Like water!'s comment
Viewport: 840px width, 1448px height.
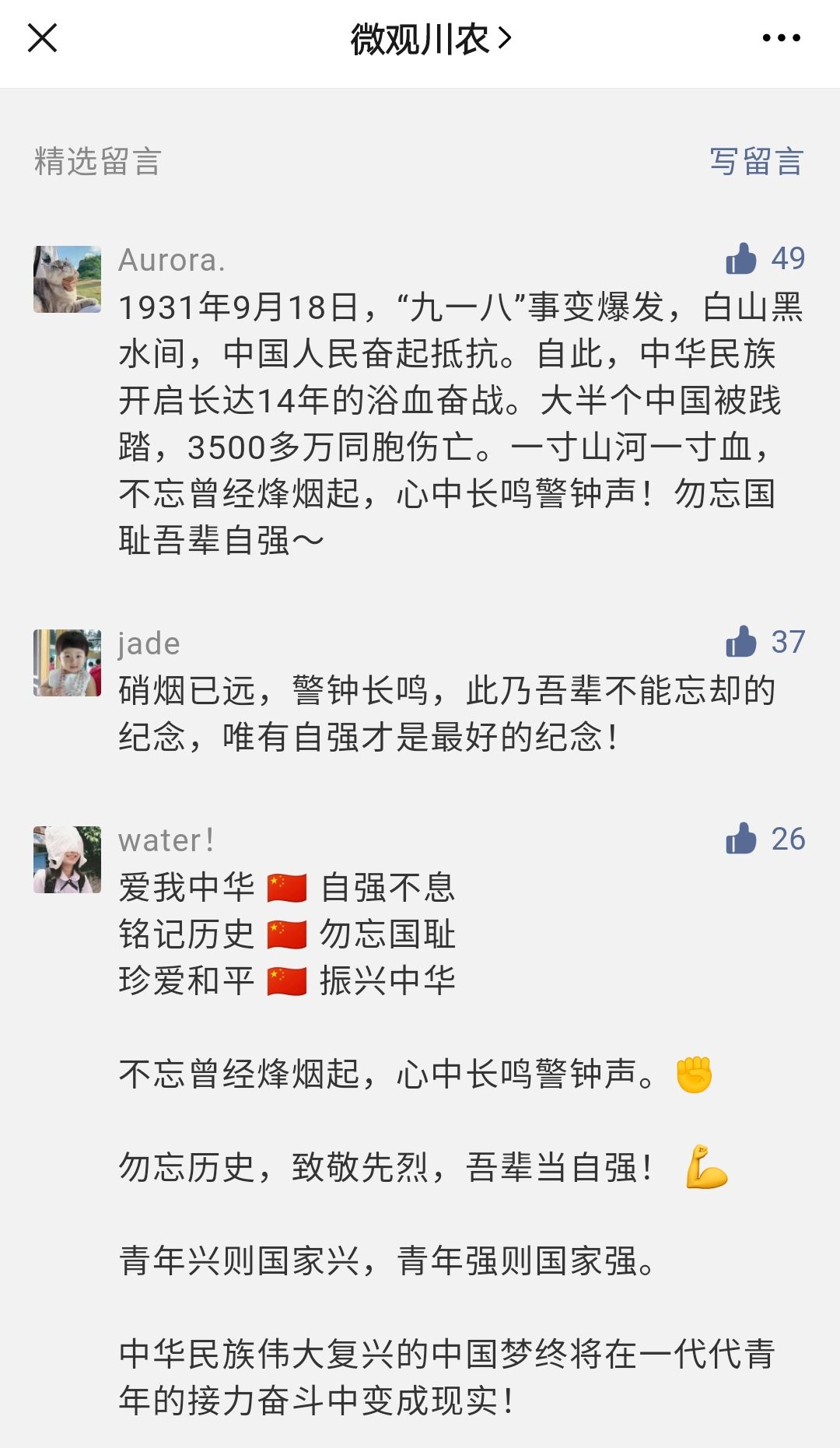(742, 840)
